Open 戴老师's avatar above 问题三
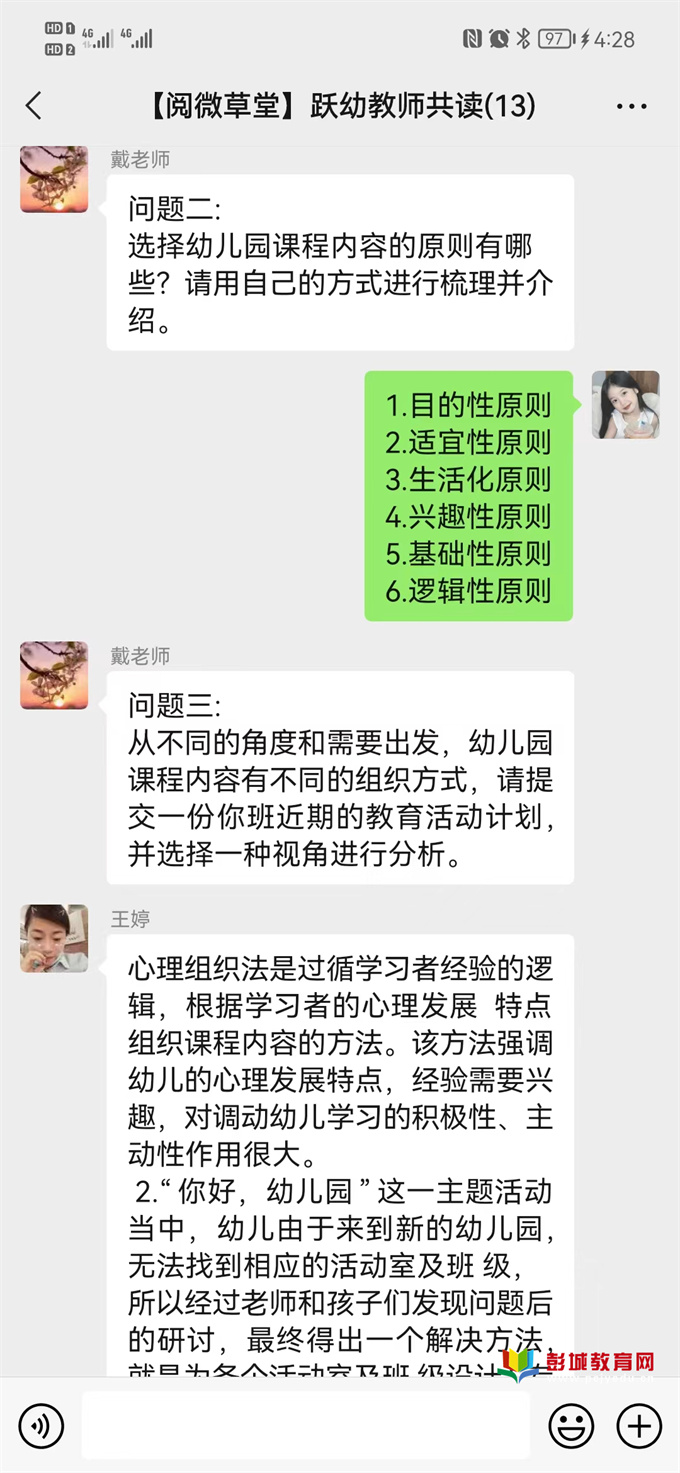Screen dimensions: 680x1473 [54, 676]
